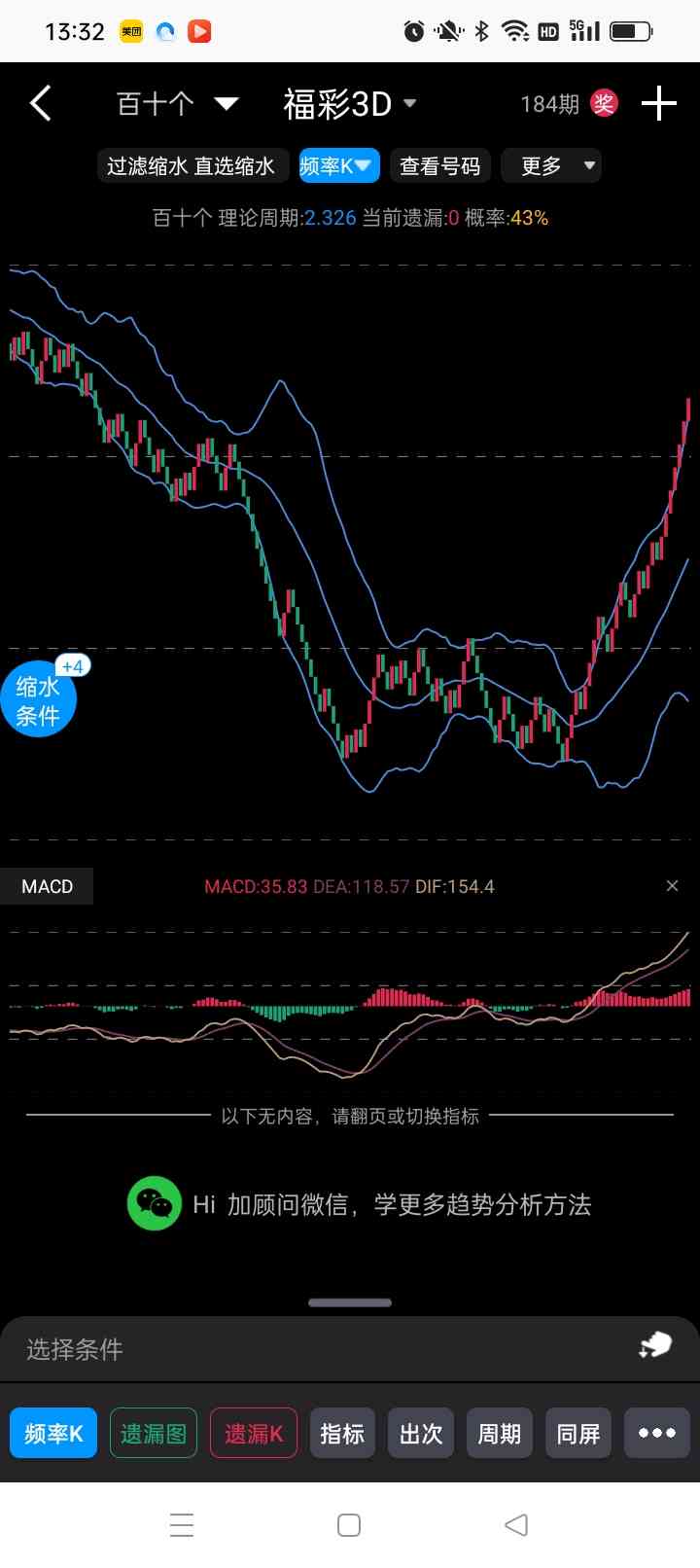The image size is (700, 1568).
Task: Open the three-dot more options button
Action: (657, 1433)
